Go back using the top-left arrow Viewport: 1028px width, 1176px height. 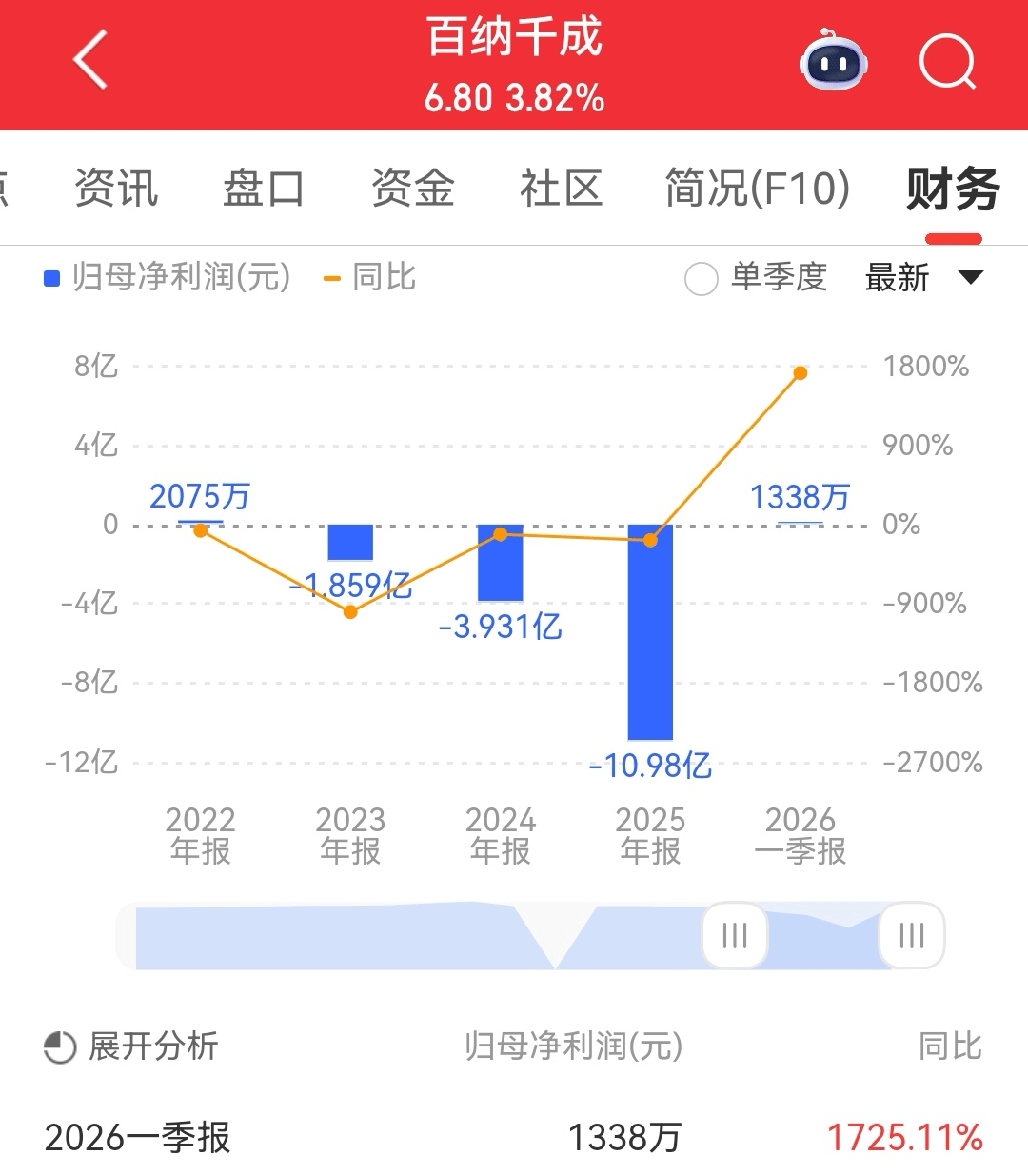point(90,60)
